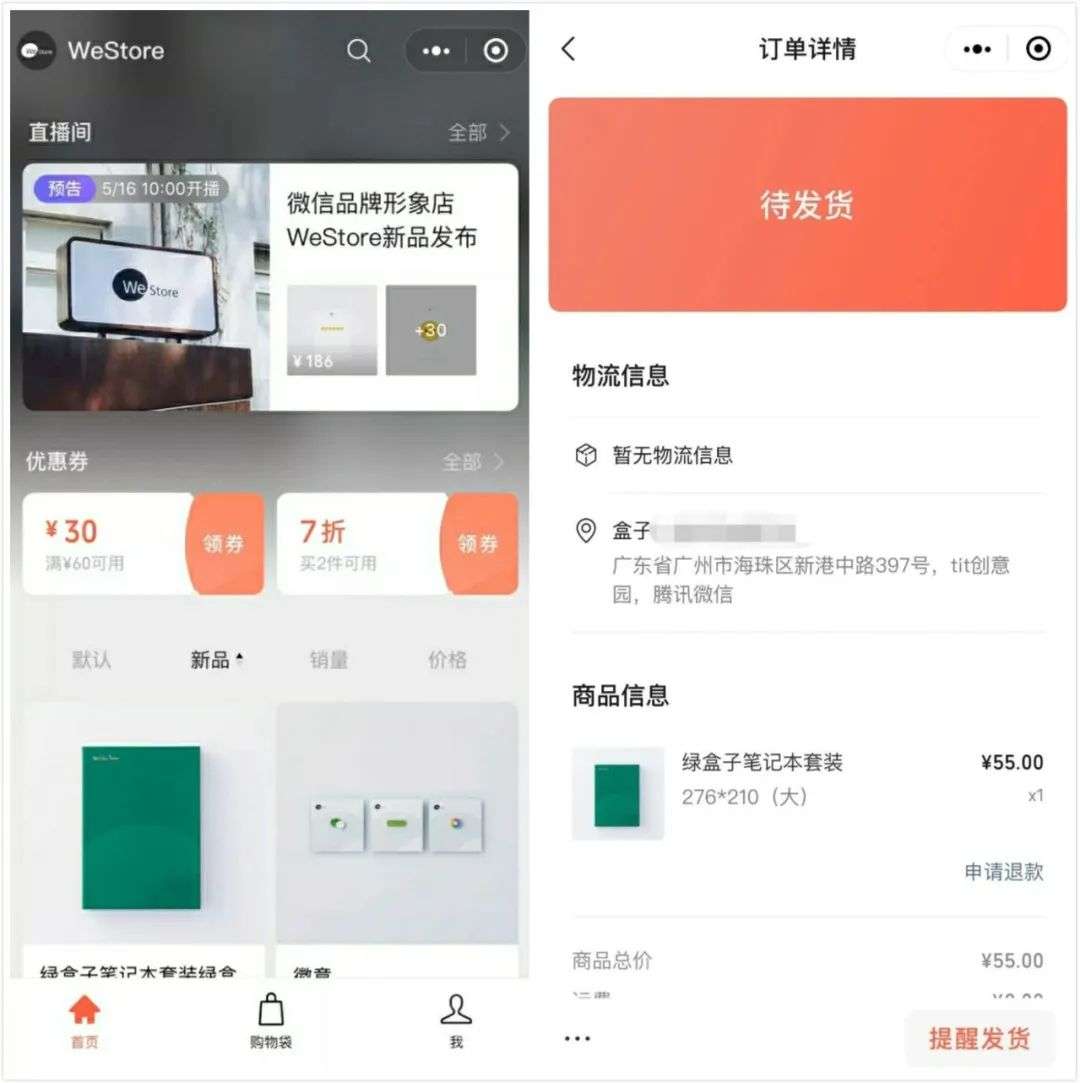
Task: Open the WeStore新品发布 livestream preview card
Action: point(270,287)
